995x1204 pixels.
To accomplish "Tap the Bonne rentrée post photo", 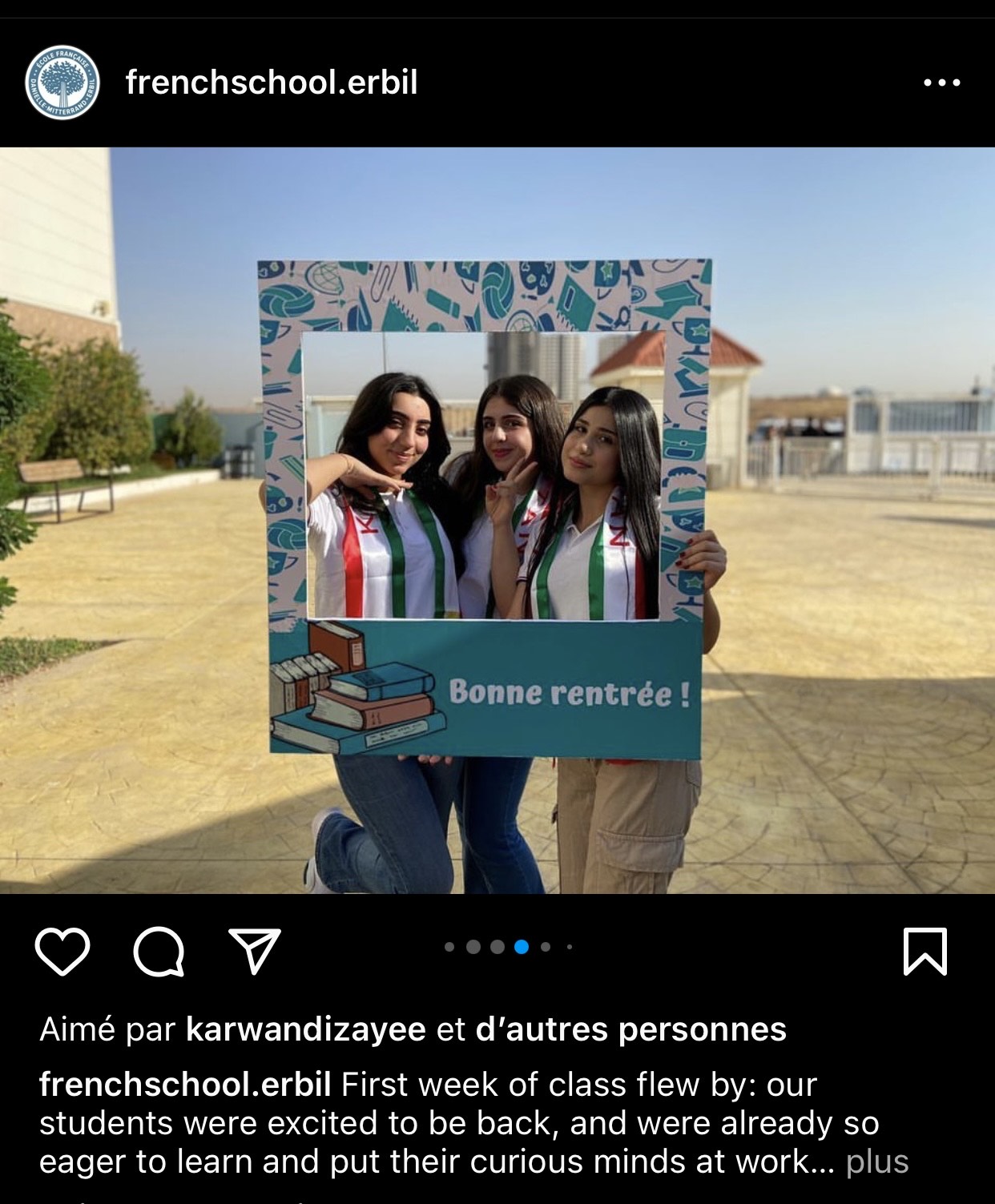I will coord(497,521).
